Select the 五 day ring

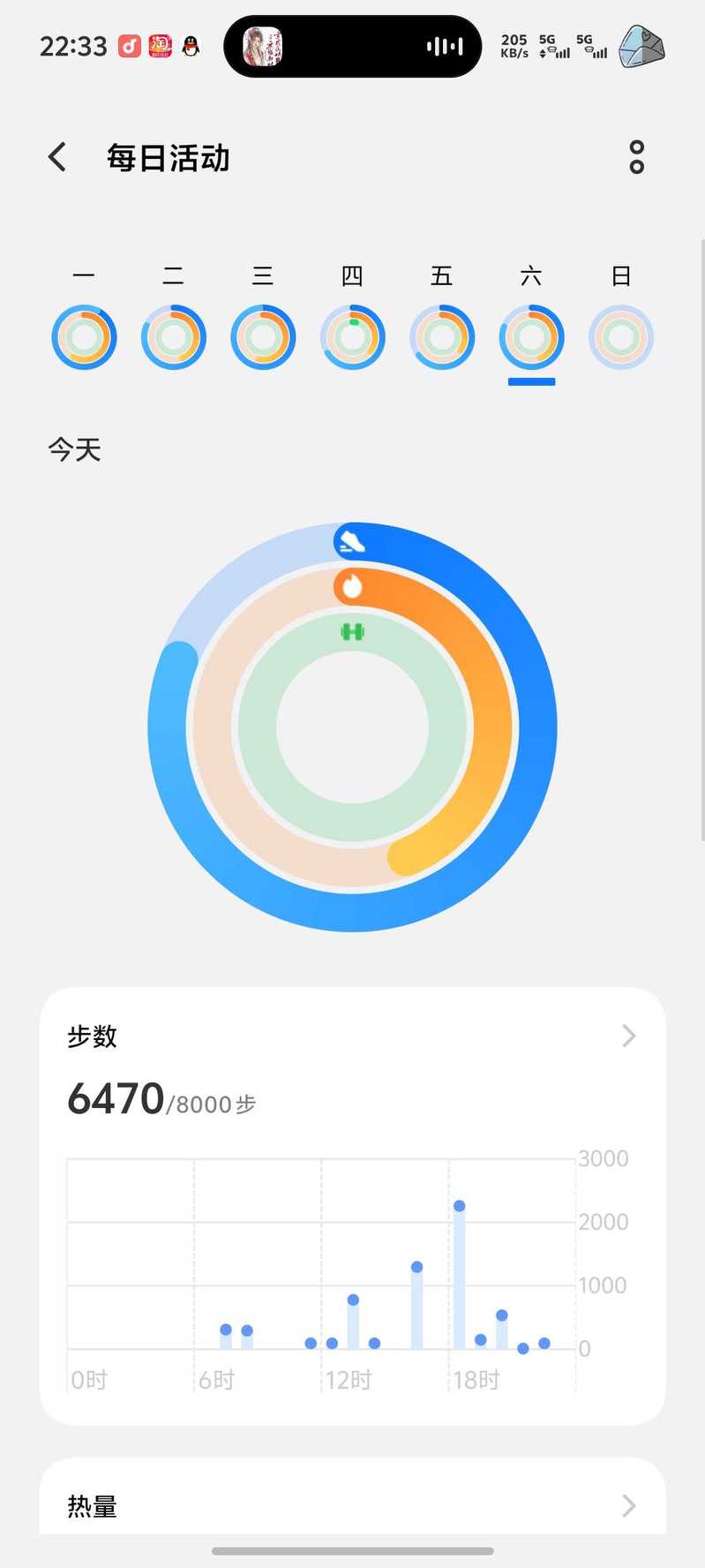click(x=442, y=336)
